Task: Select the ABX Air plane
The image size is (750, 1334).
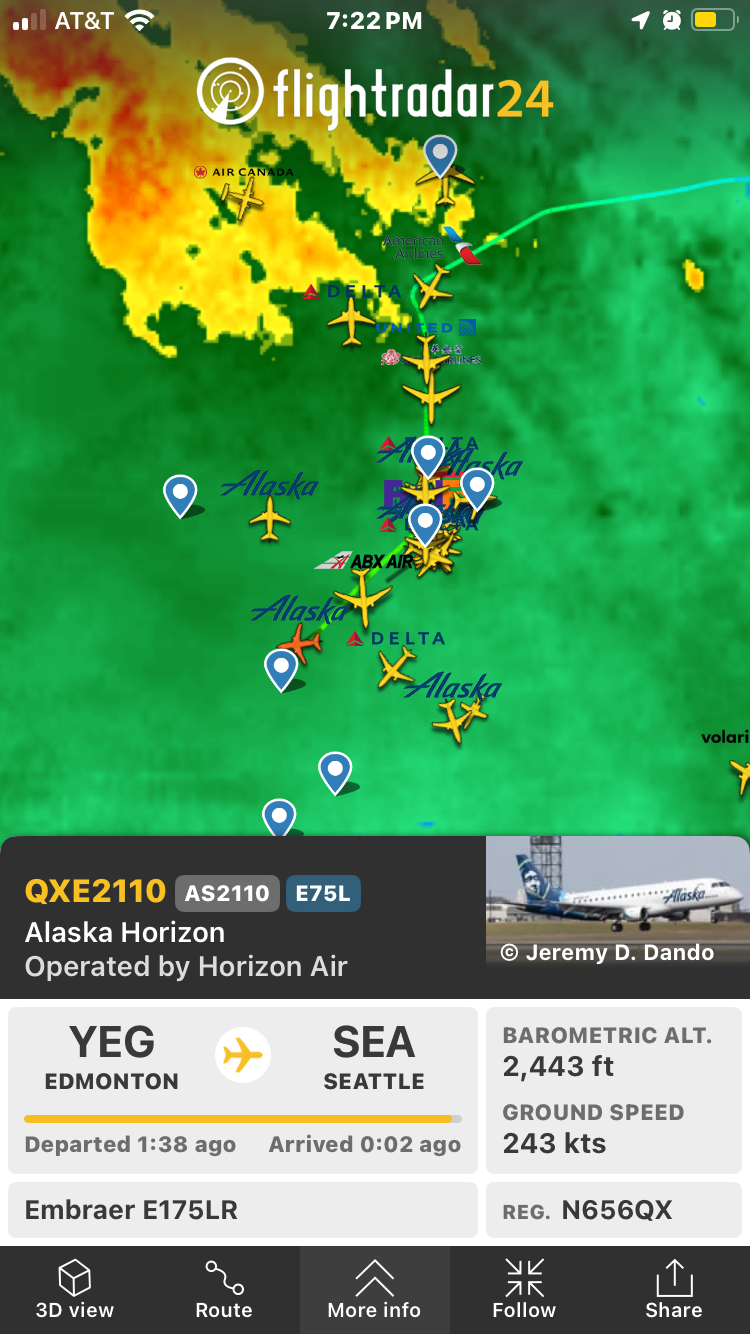Action: pyautogui.click(x=362, y=600)
